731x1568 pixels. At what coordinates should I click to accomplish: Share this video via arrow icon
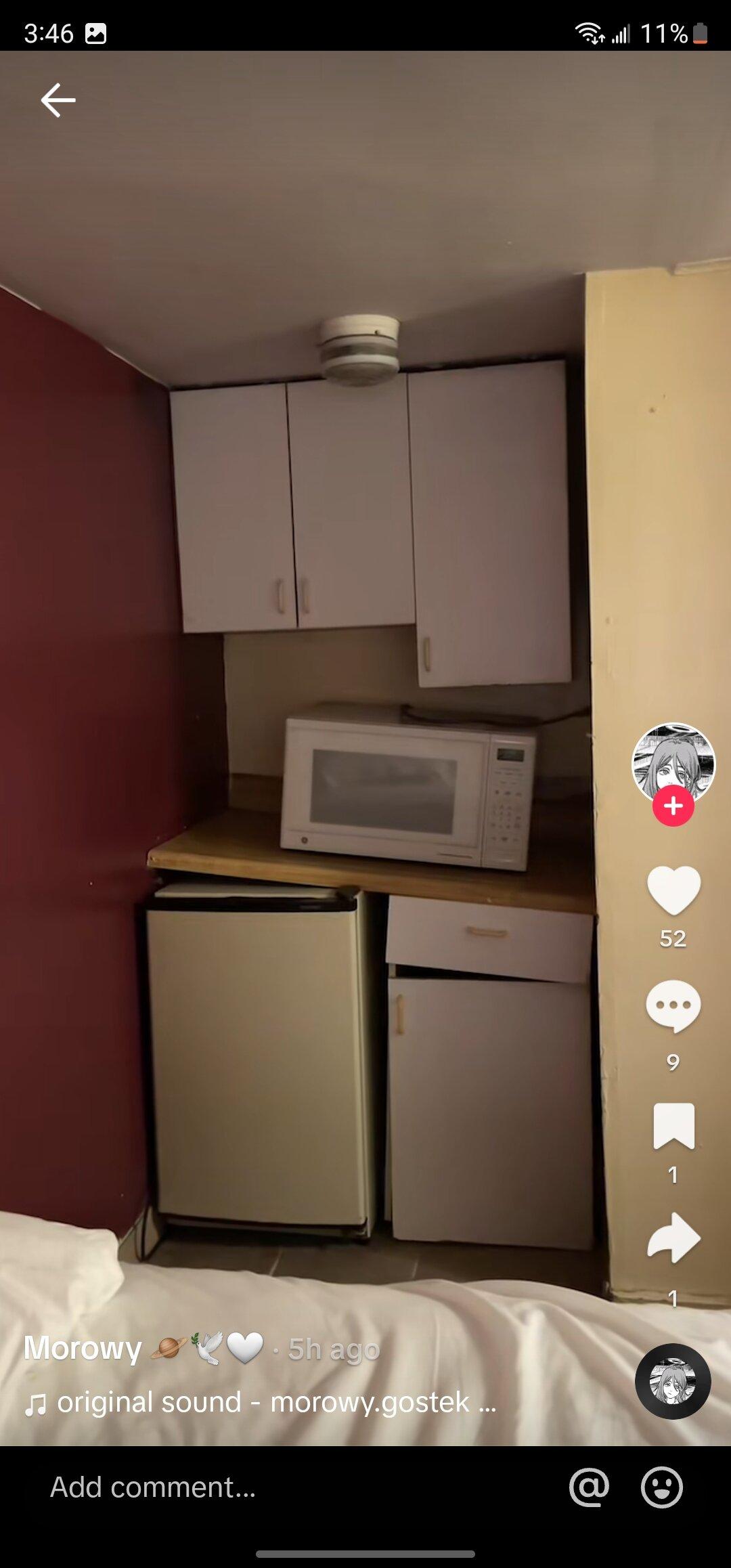point(673,1238)
